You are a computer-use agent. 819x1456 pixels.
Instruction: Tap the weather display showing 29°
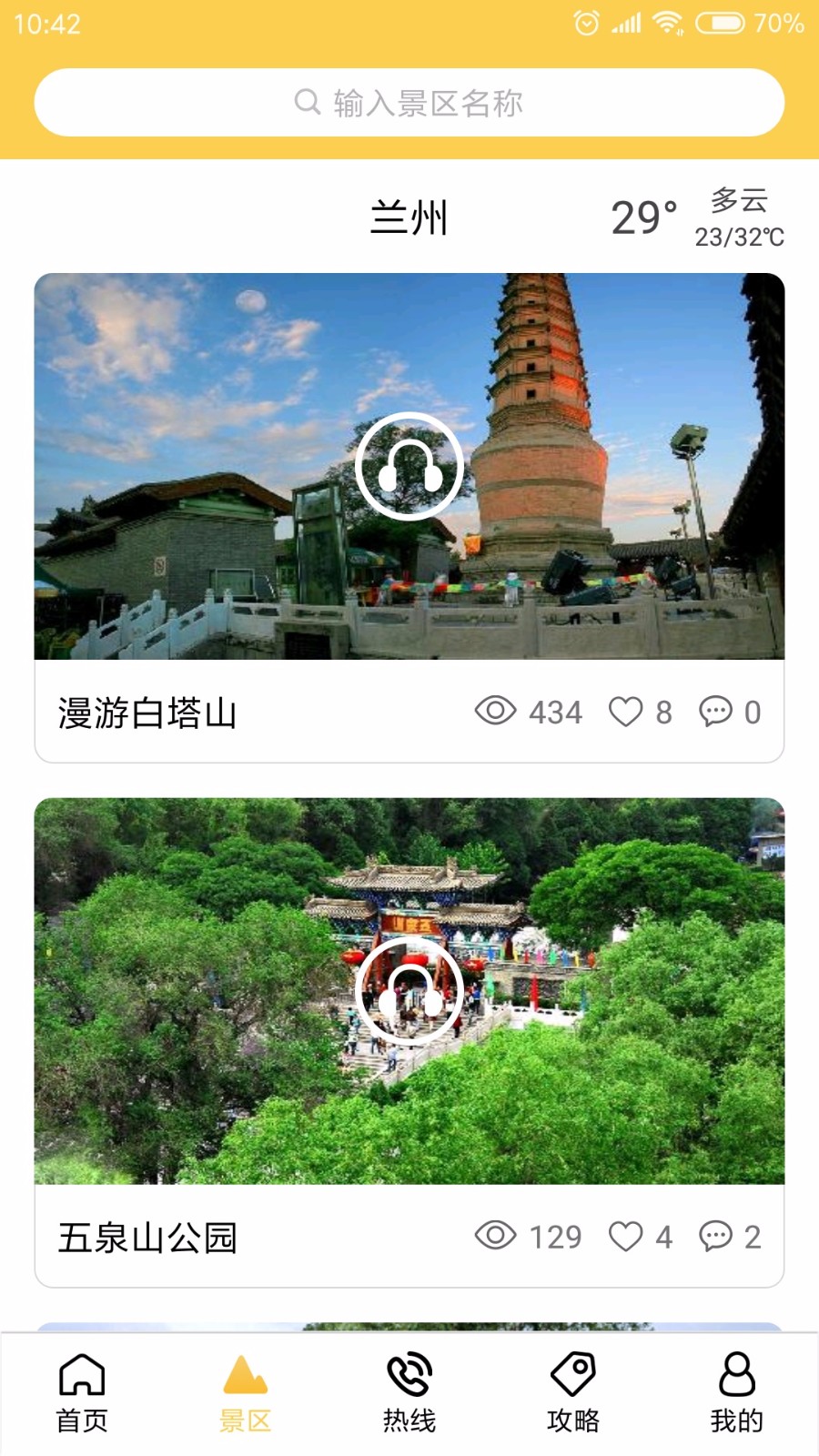coord(642,217)
